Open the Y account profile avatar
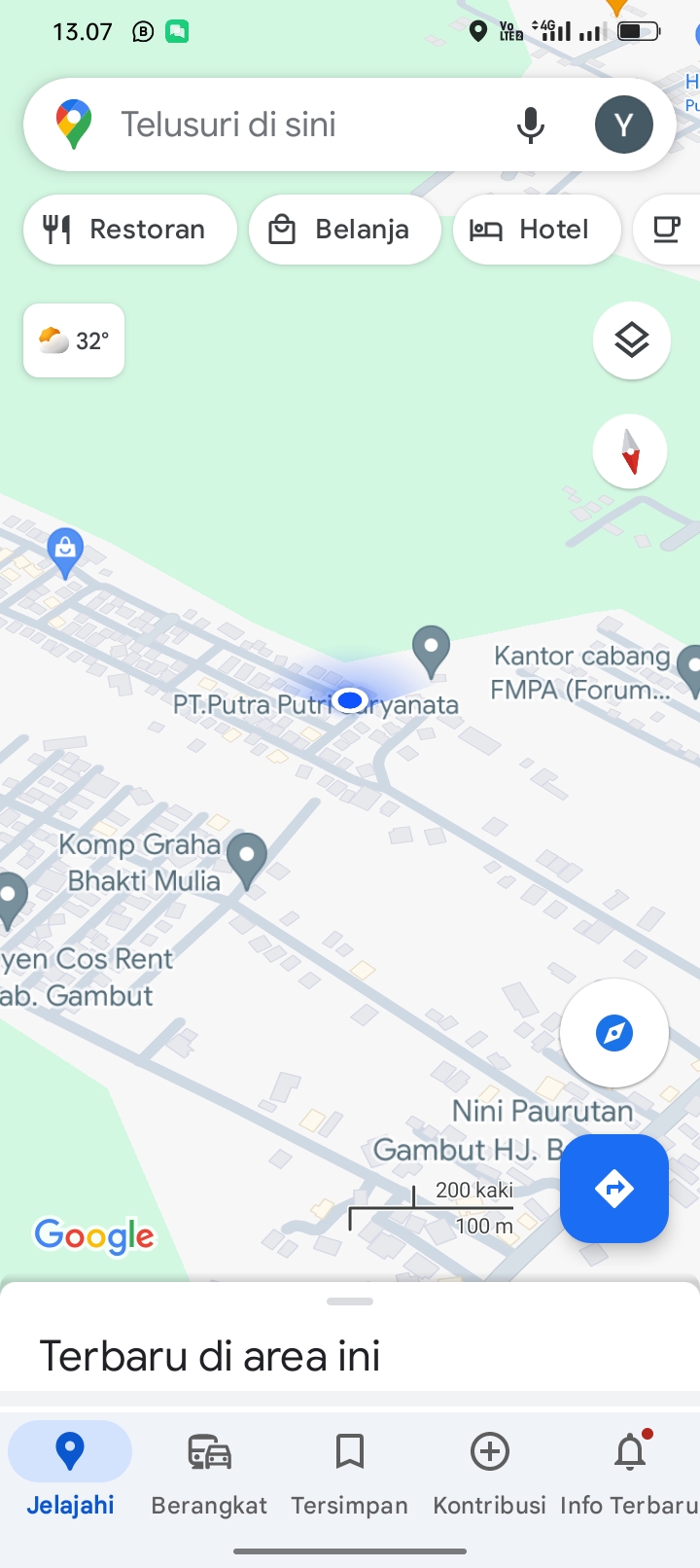The width and height of the screenshot is (700, 1568). point(623,125)
